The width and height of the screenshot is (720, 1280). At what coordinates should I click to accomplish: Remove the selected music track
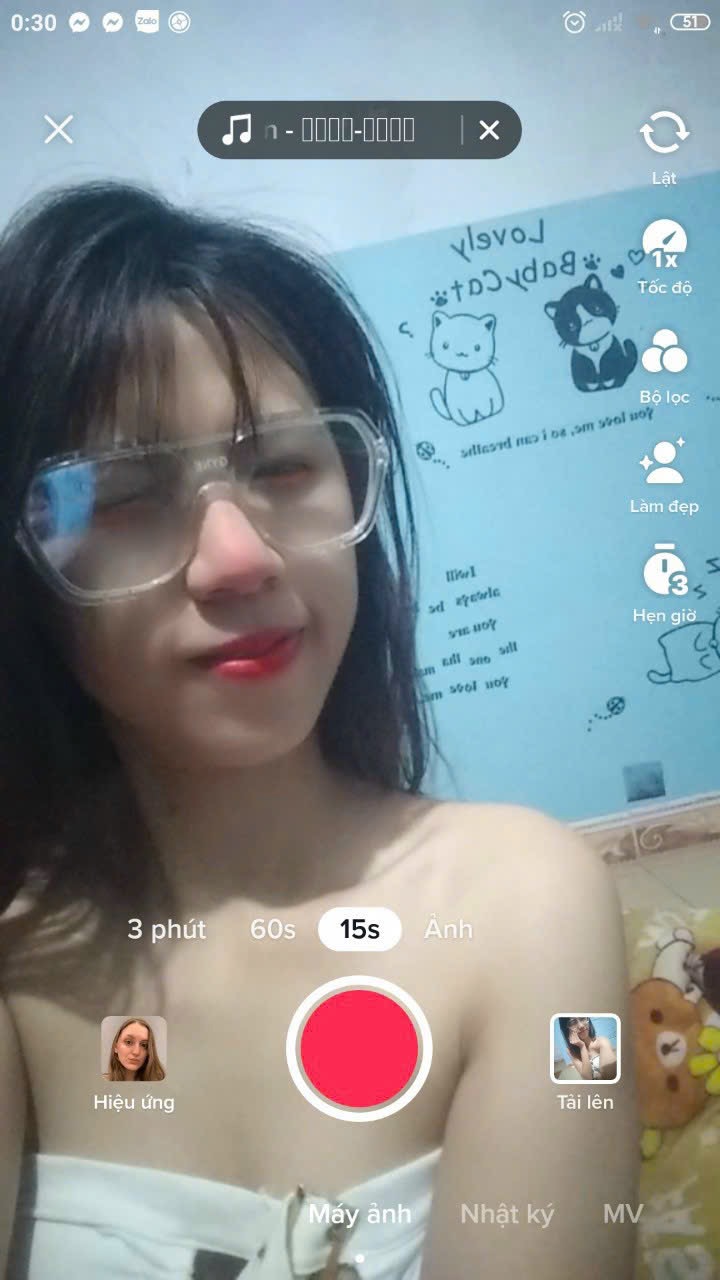tap(489, 130)
